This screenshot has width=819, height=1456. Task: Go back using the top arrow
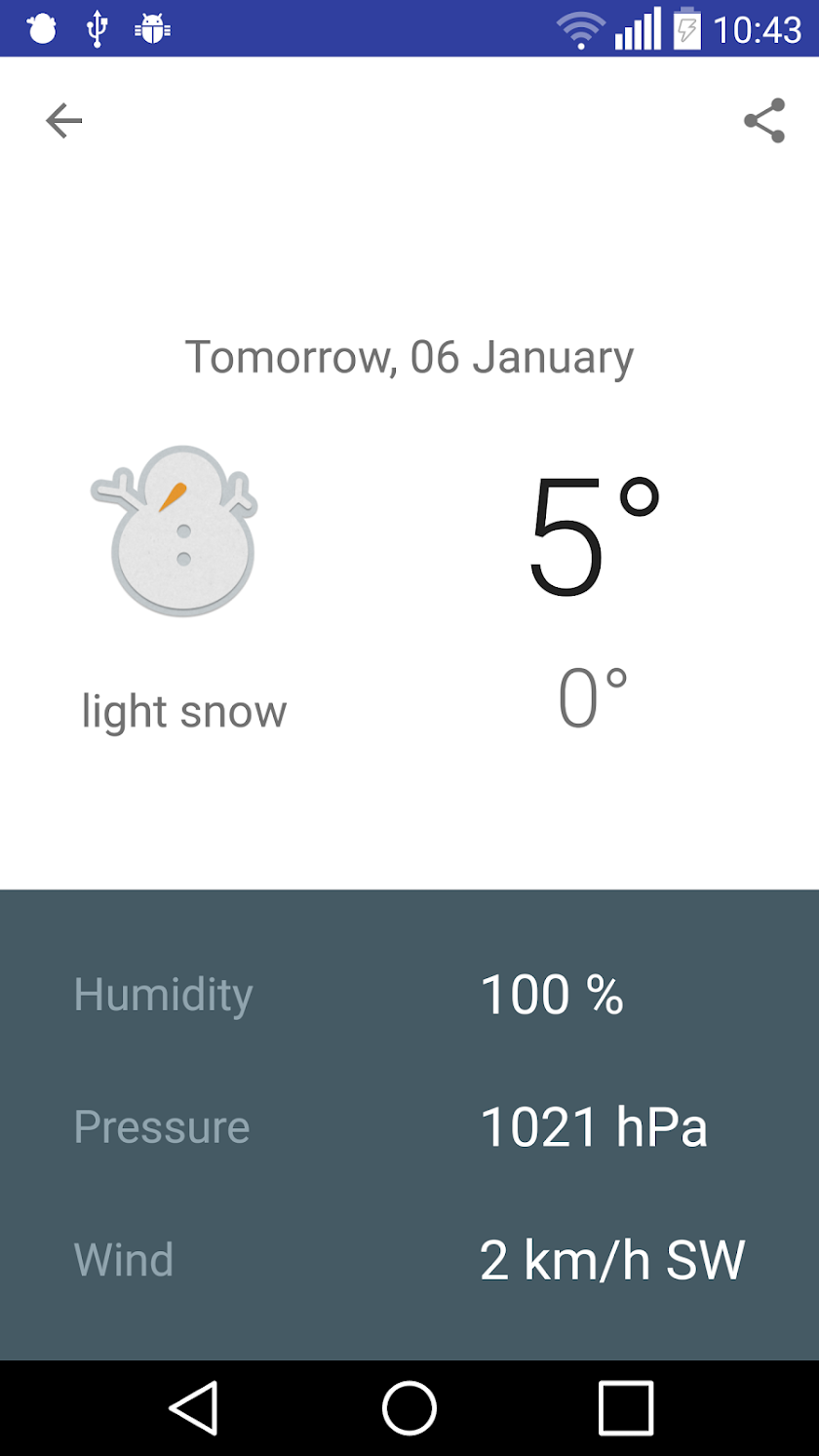64,121
